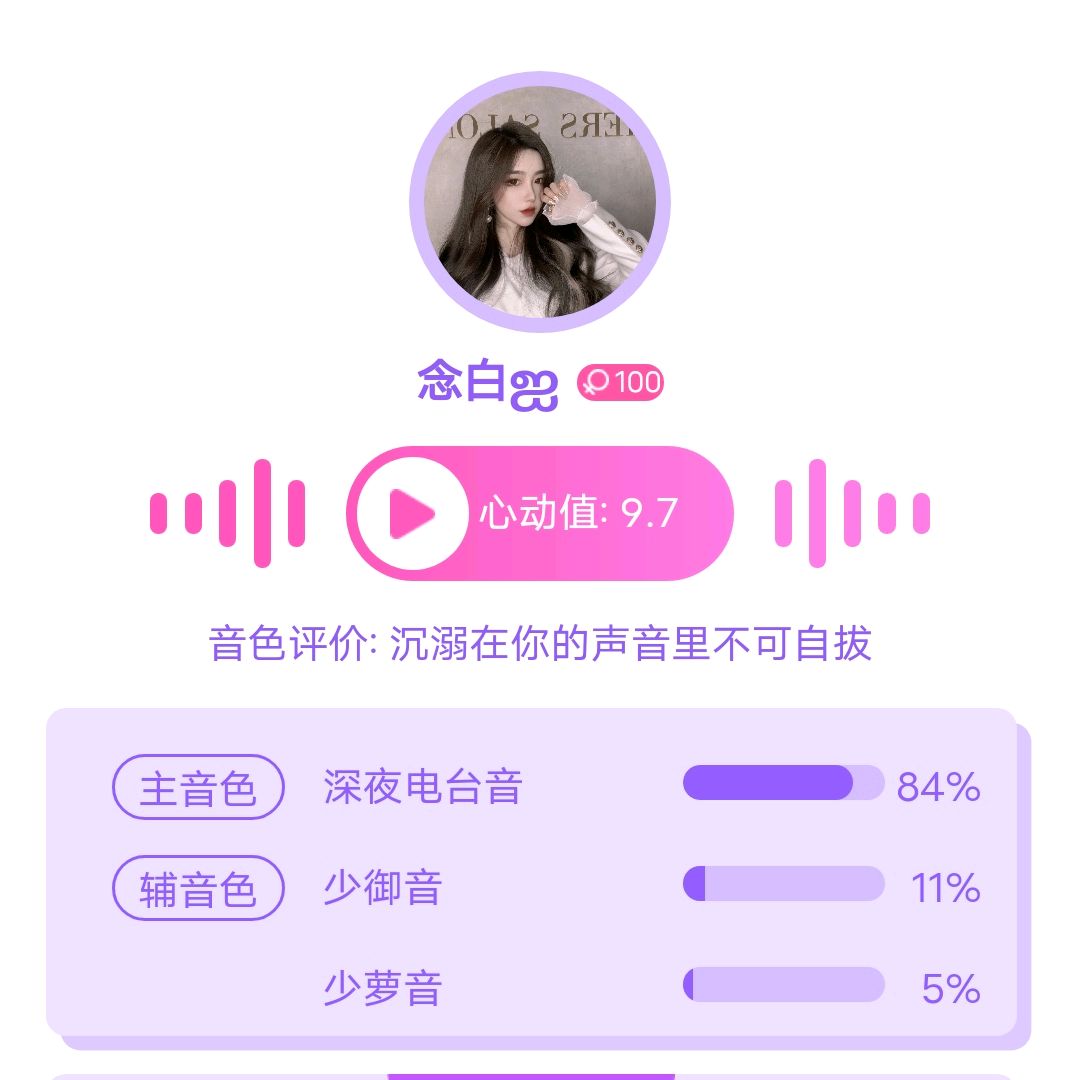Open 念白's profile avatar
Screen dimensions: 1080x1080
540,203
